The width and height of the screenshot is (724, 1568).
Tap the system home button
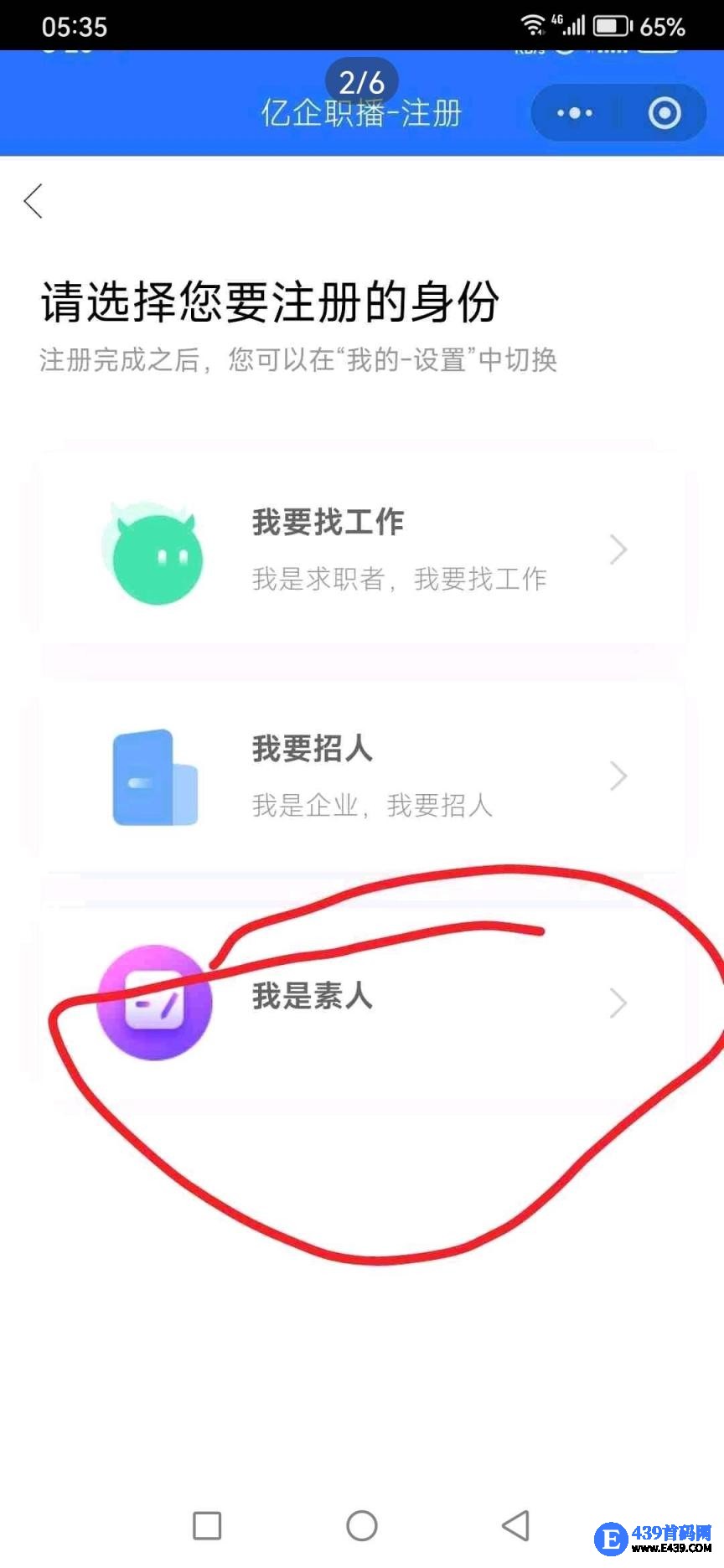[x=362, y=1525]
